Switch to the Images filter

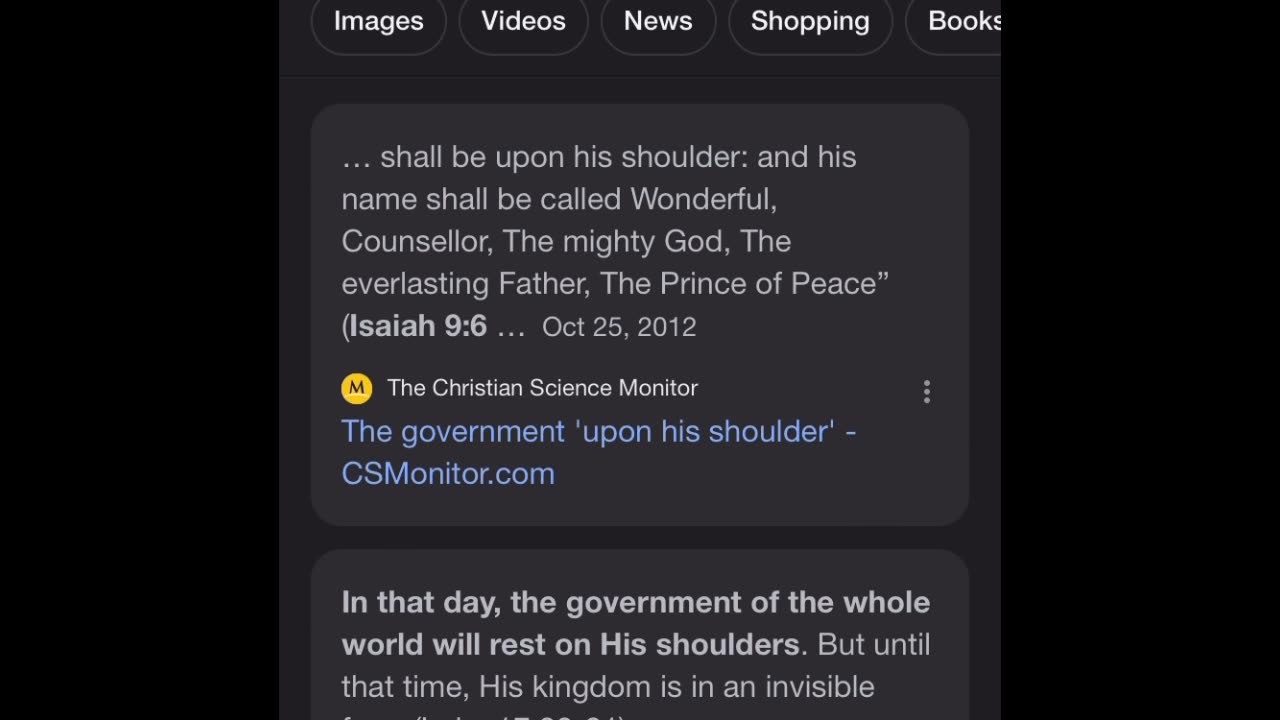[x=378, y=22]
